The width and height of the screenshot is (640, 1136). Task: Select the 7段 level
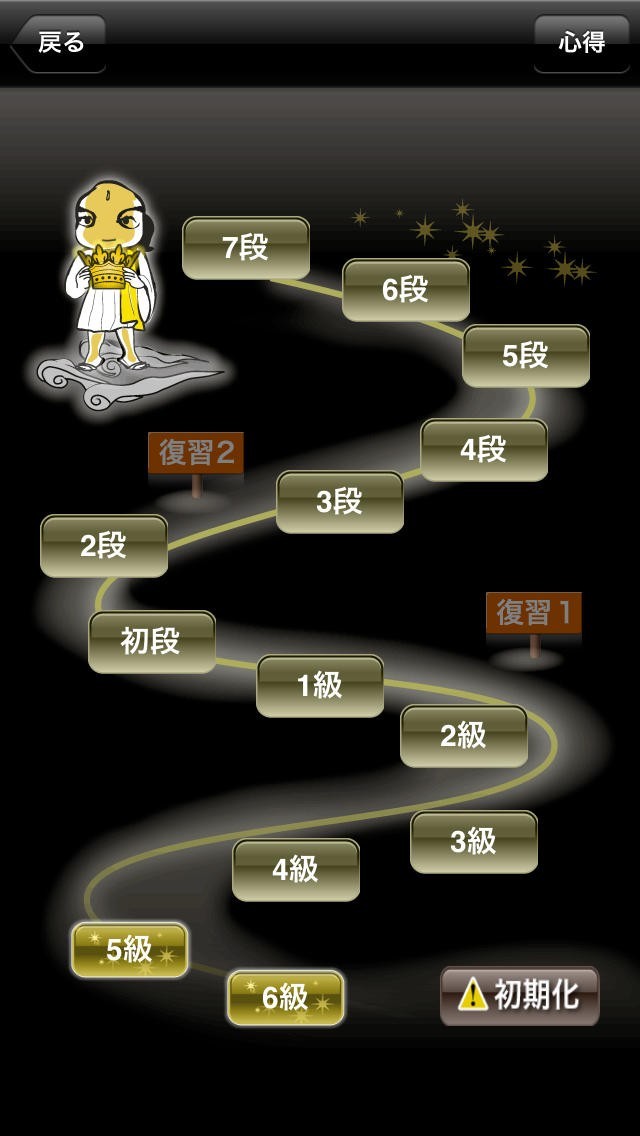tap(246, 248)
